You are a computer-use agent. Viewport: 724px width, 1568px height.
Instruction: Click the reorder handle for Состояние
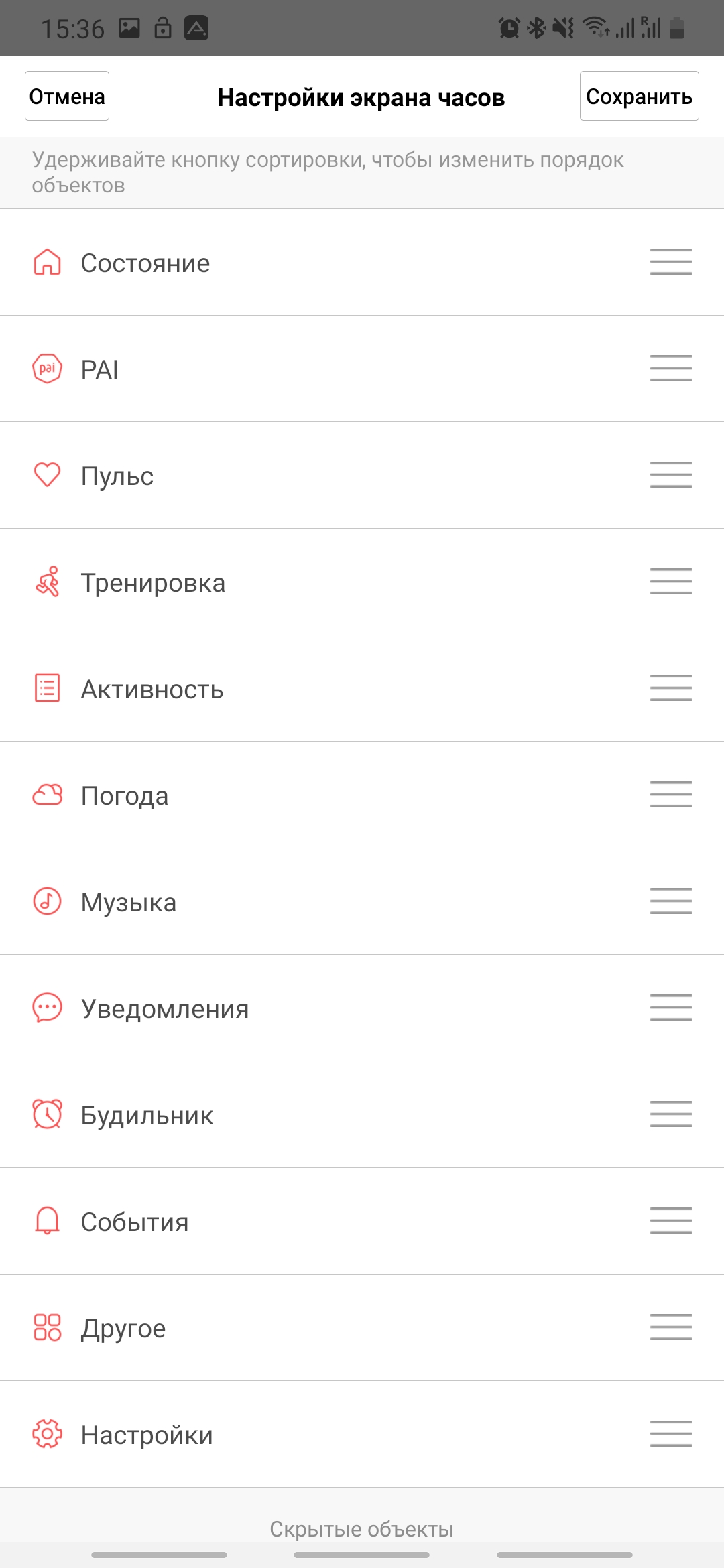tap(671, 263)
